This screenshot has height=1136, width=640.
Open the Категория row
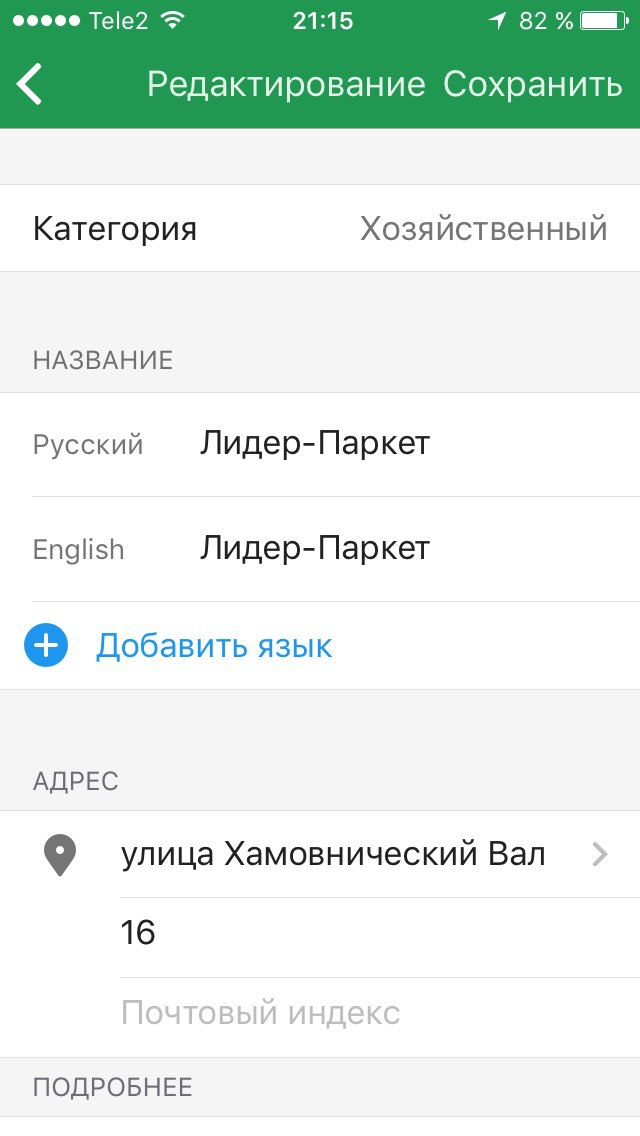[320, 229]
